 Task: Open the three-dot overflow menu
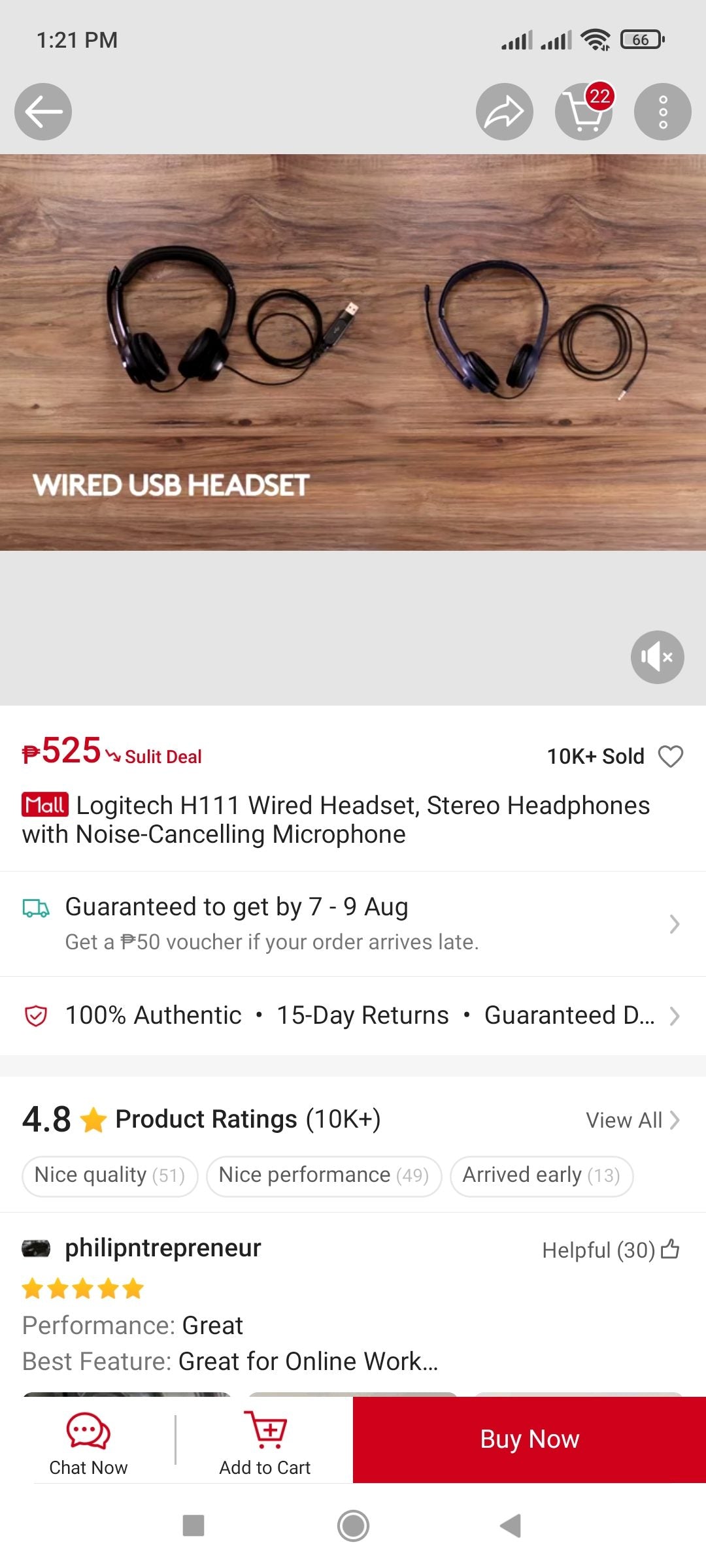tap(662, 112)
